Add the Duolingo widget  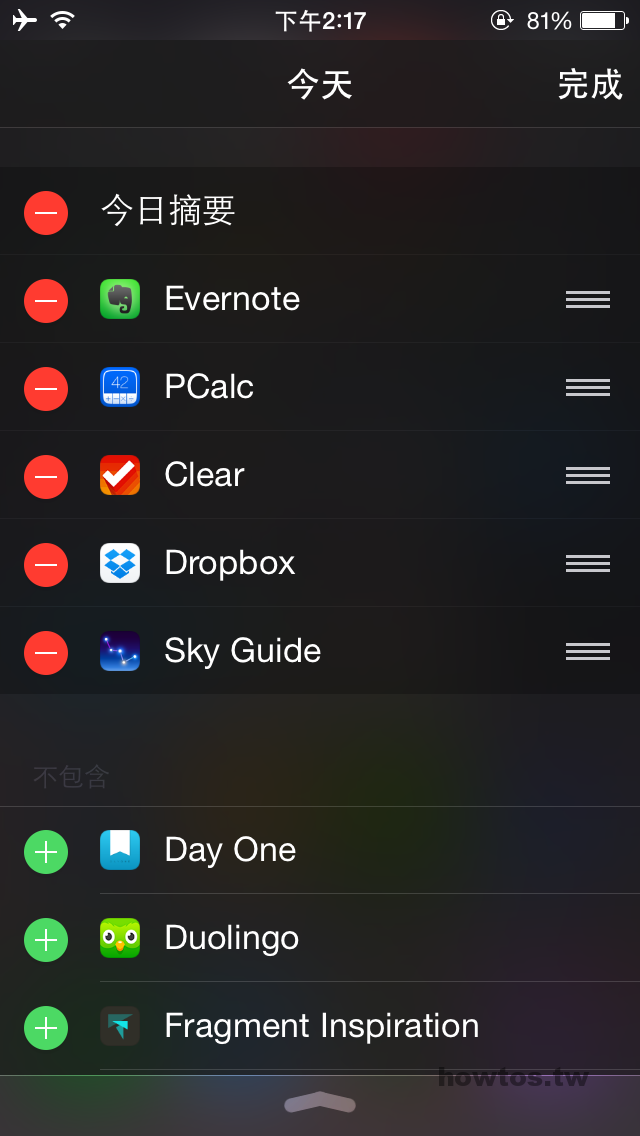point(46,940)
